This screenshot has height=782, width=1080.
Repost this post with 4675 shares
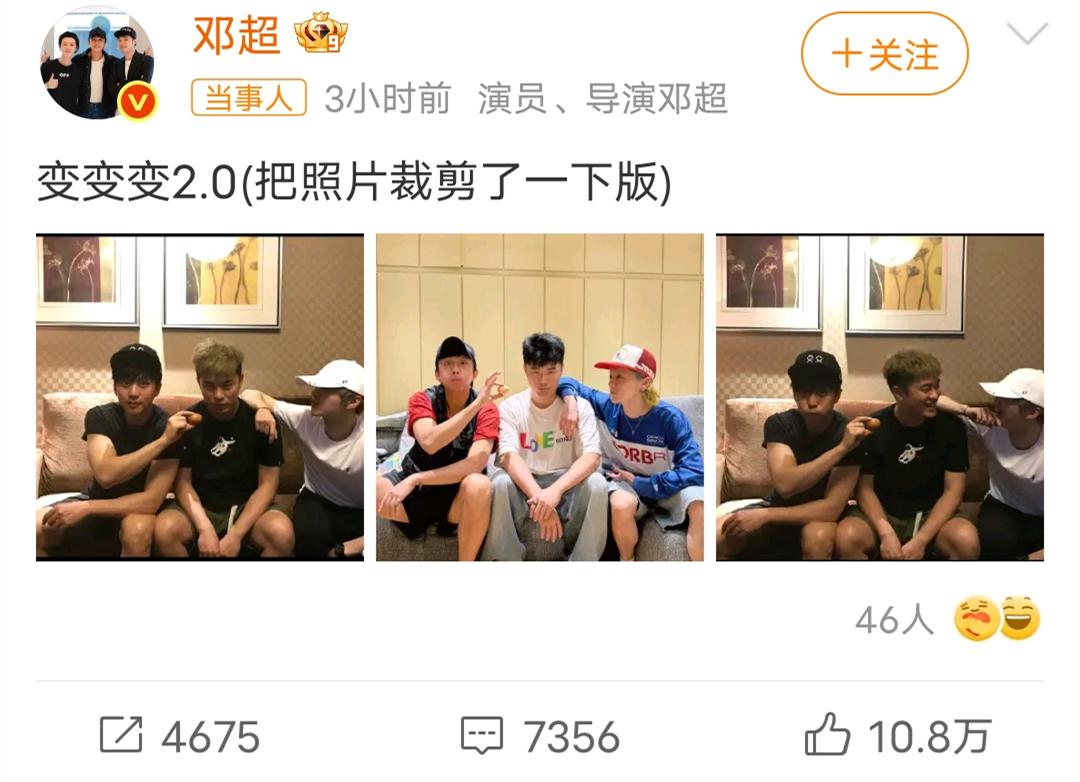click(180, 737)
